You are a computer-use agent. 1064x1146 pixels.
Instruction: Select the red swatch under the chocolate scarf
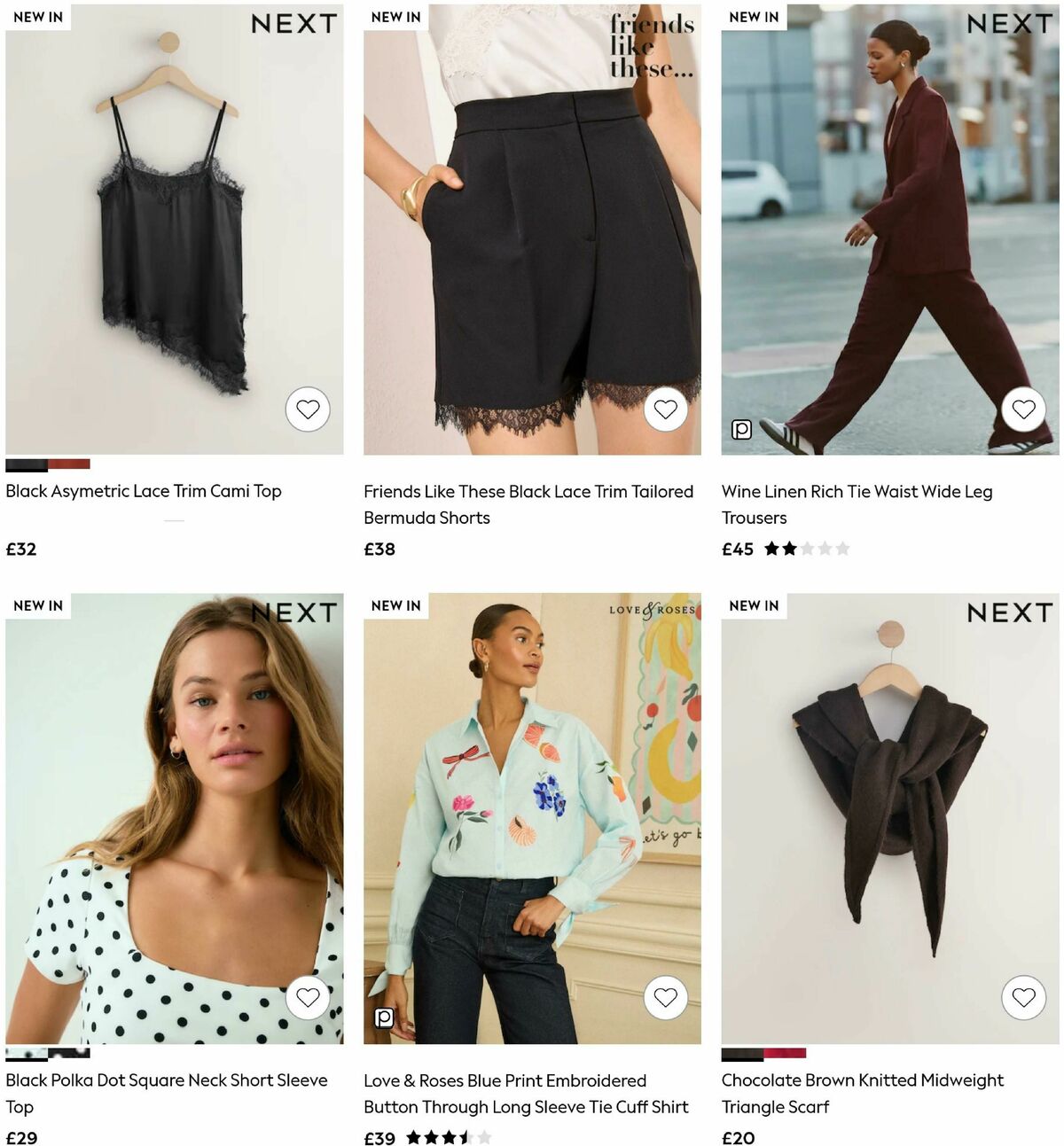click(x=786, y=1054)
